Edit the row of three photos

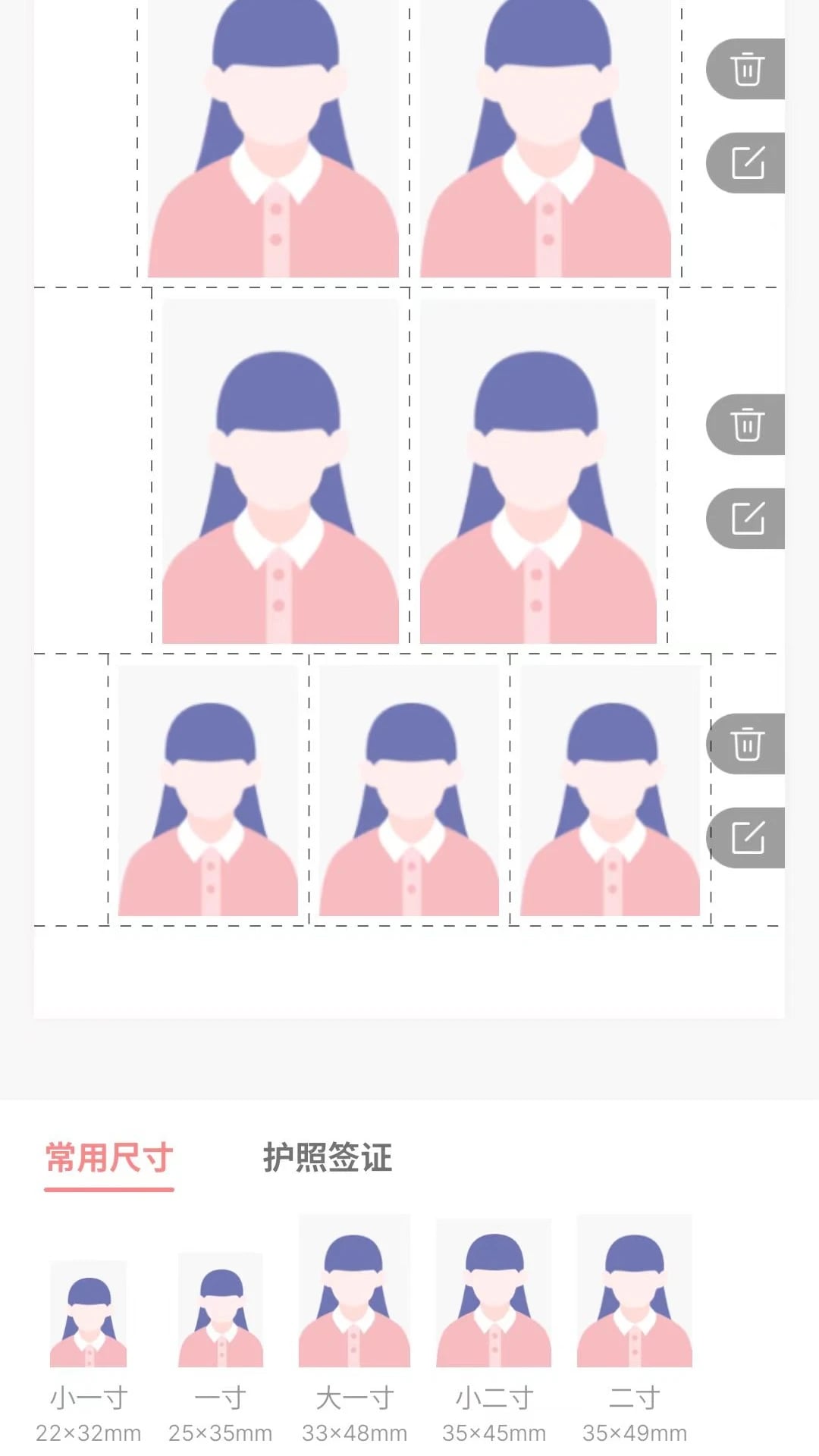(x=747, y=838)
